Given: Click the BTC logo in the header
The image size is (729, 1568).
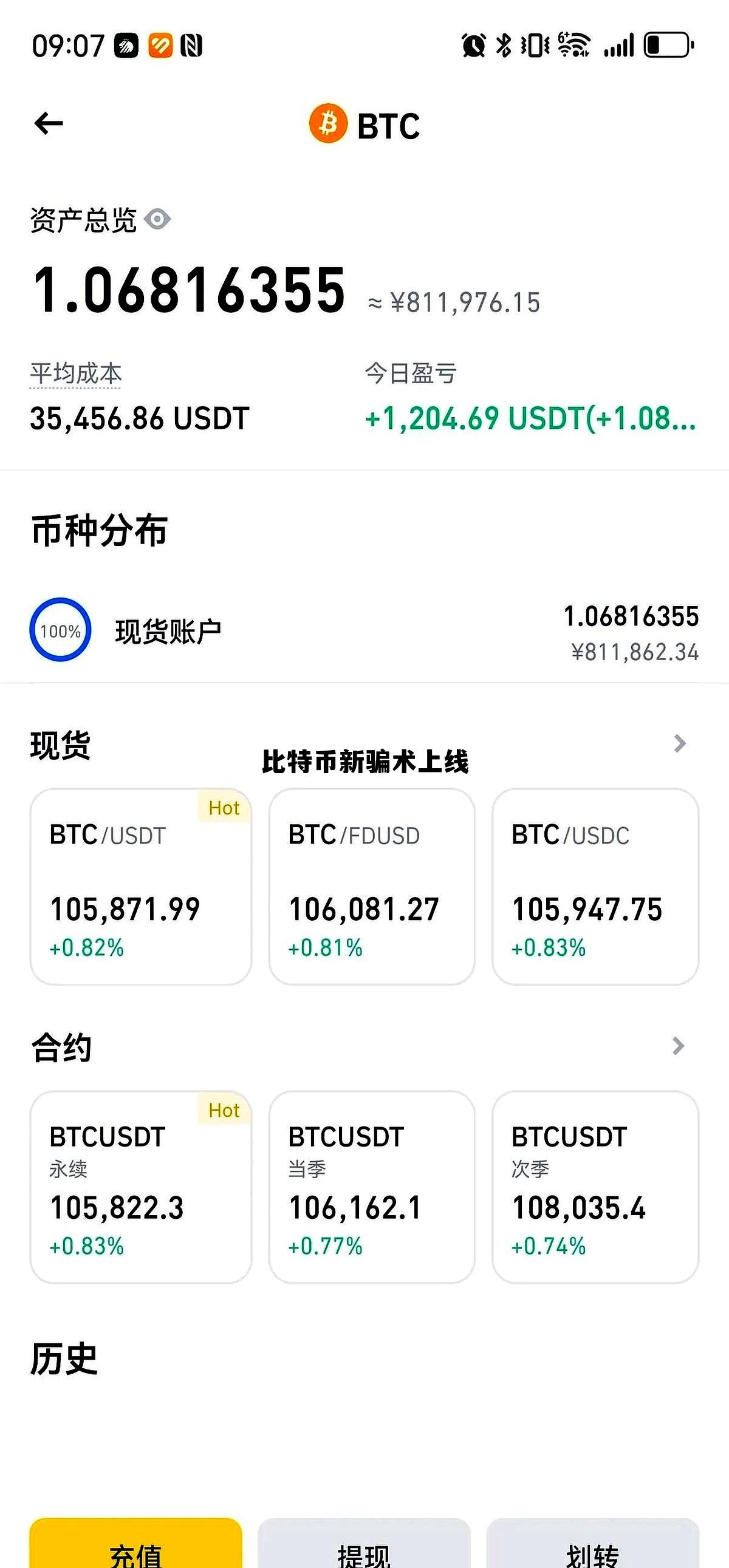Looking at the screenshot, I should (x=327, y=123).
